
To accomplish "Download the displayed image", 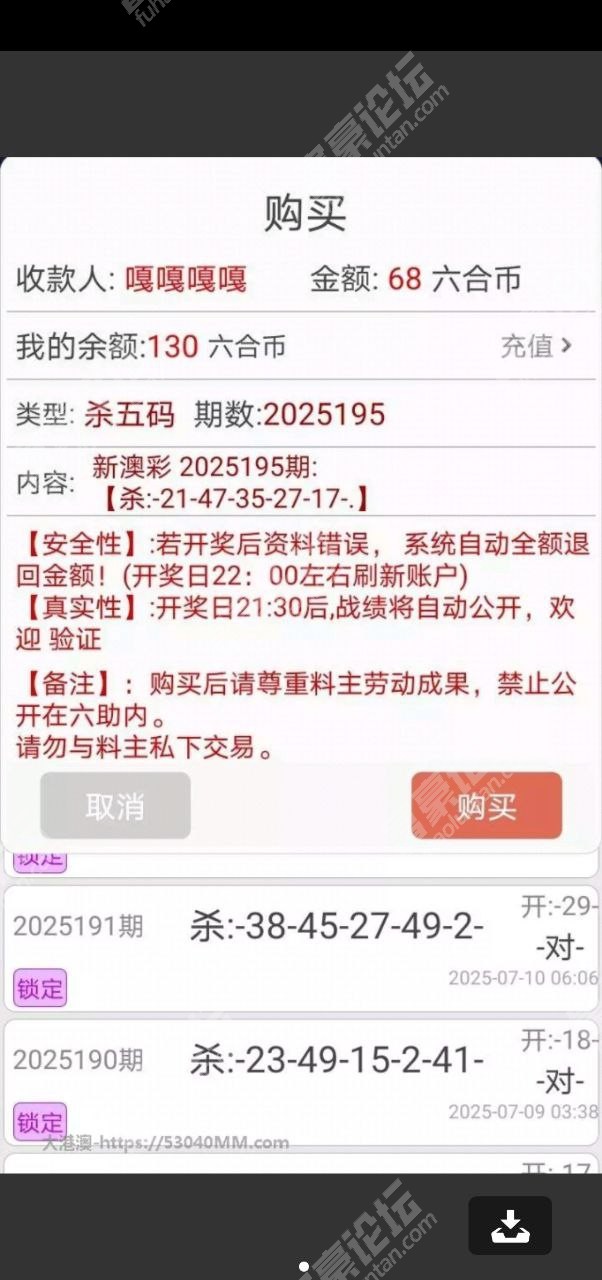I will click(x=510, y=1225).
